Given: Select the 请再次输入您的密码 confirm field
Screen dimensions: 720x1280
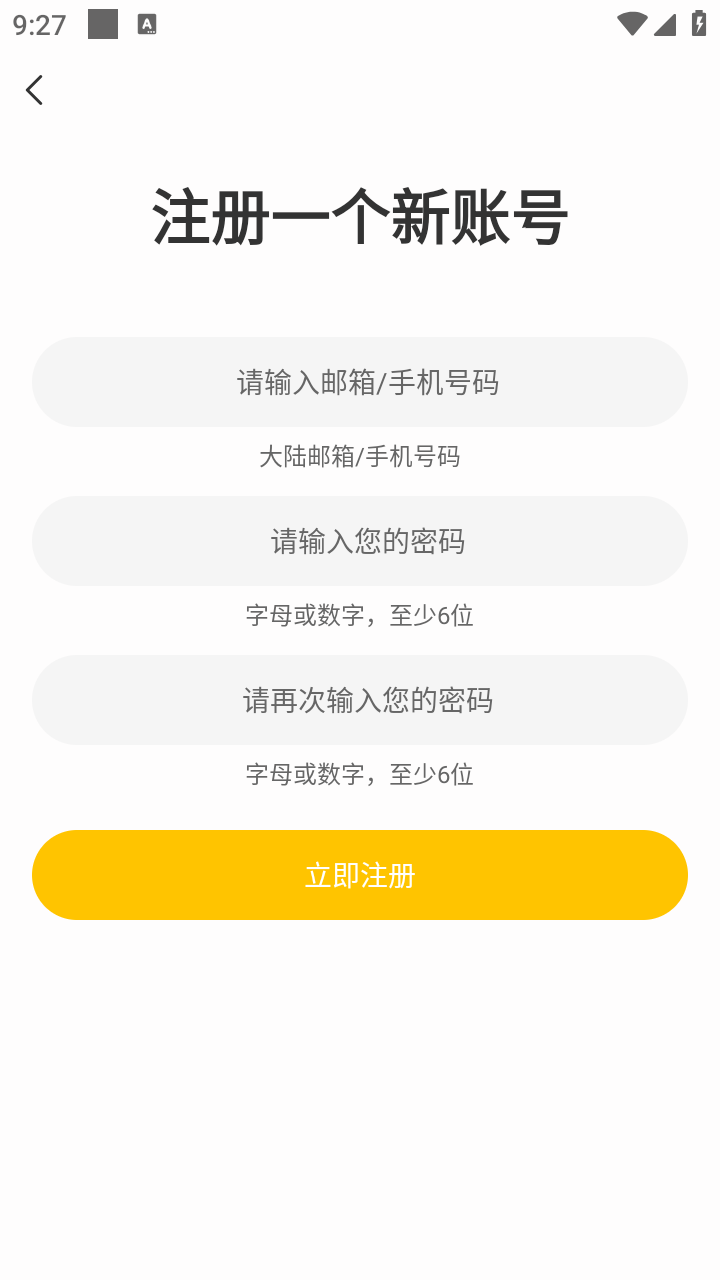Looking at the screenshot, I should tap(359, 700).
